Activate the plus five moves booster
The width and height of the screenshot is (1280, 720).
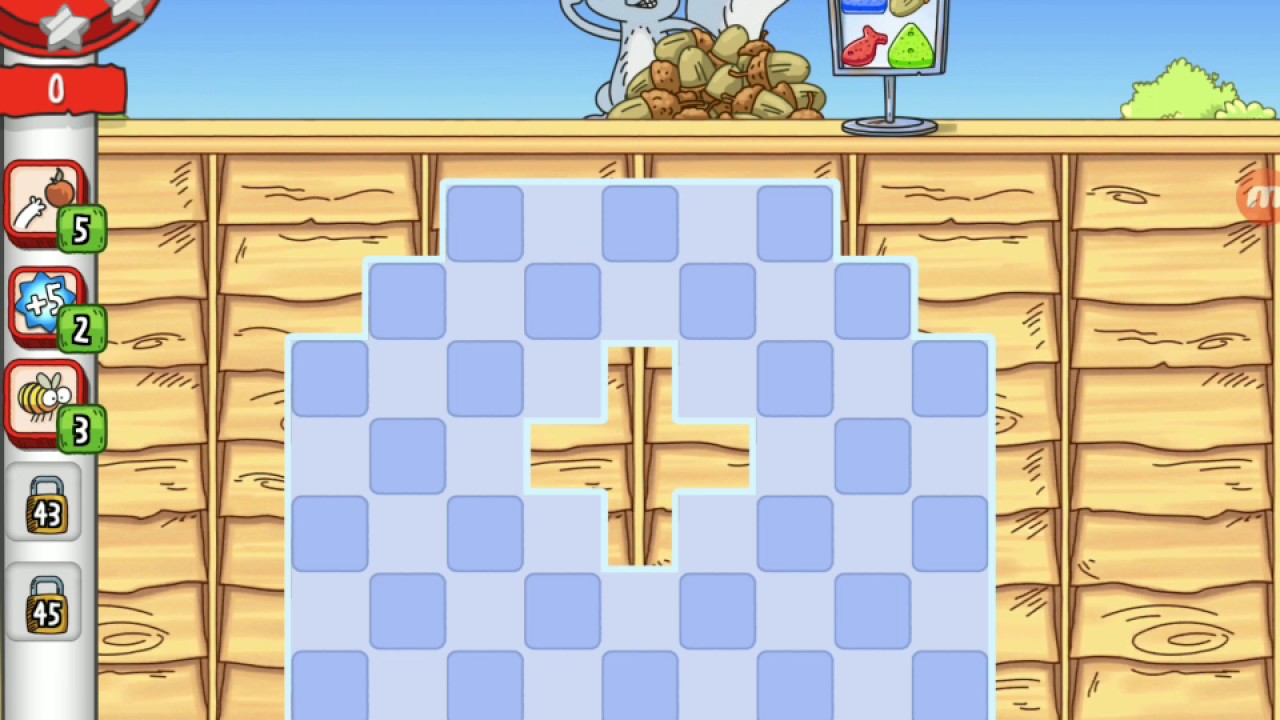[46, 303]
